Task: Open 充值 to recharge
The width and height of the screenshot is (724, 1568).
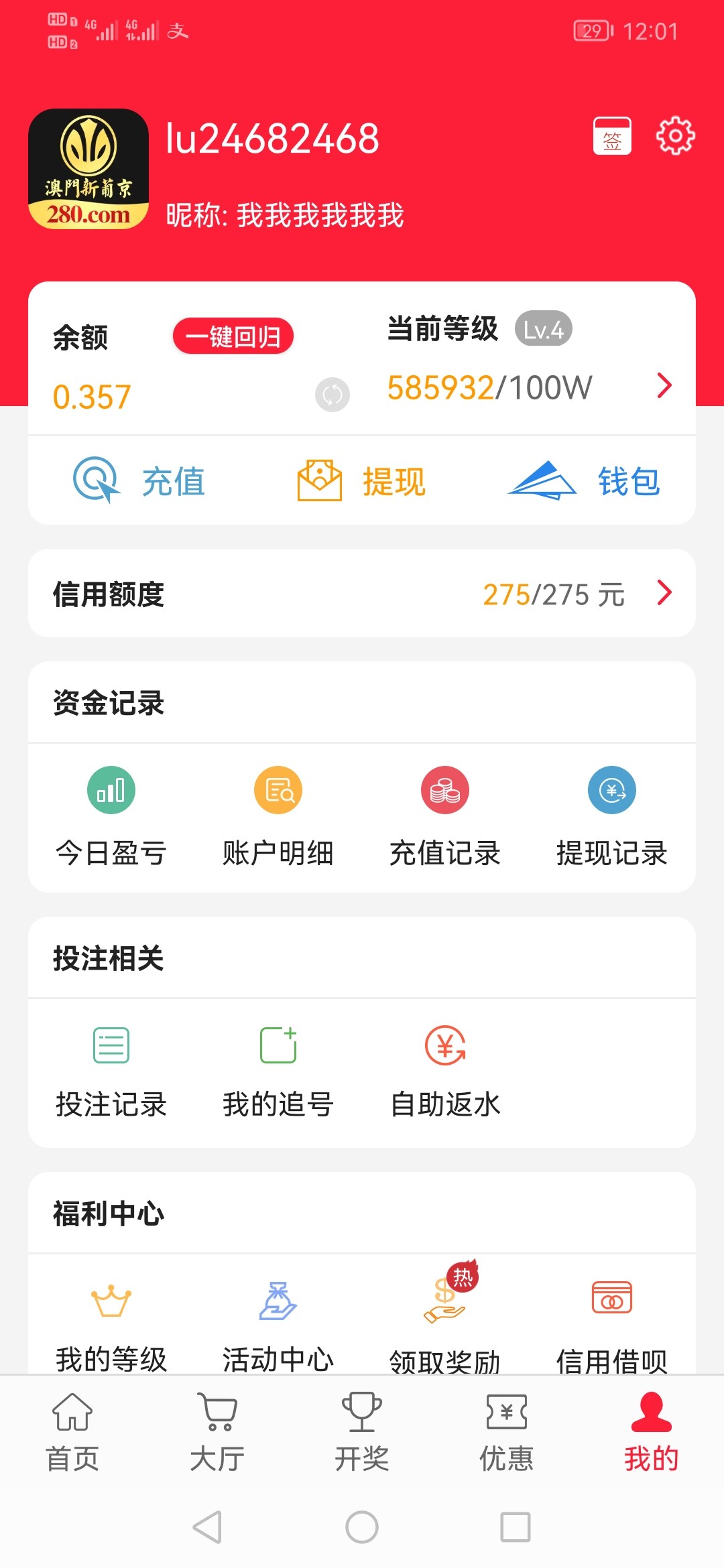Action: click(x=139, y=480)
